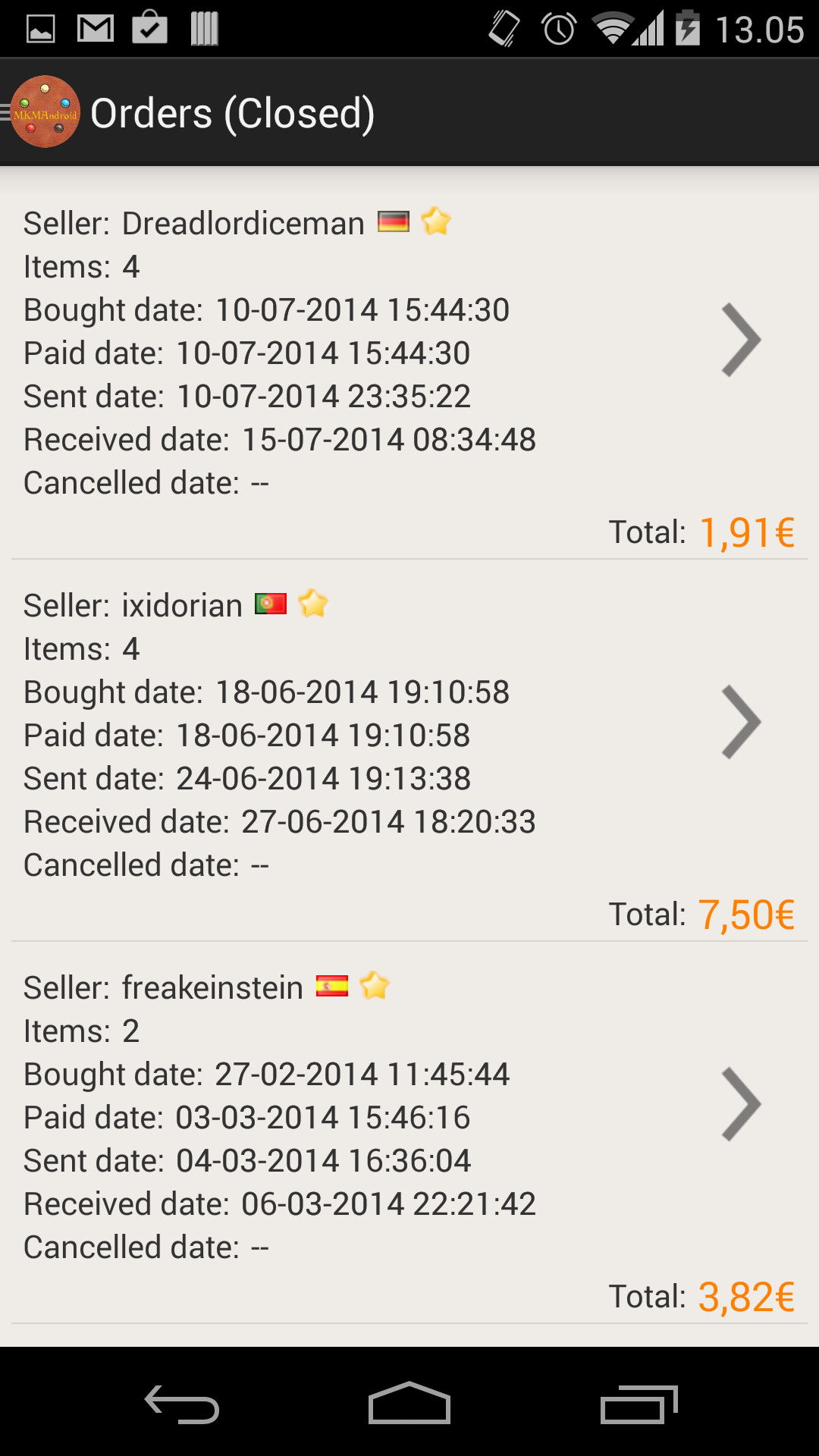The image size is (819, 1456).
Task: Tap the chevron arrow on the 7,50€ order
Action: (741, 722)
